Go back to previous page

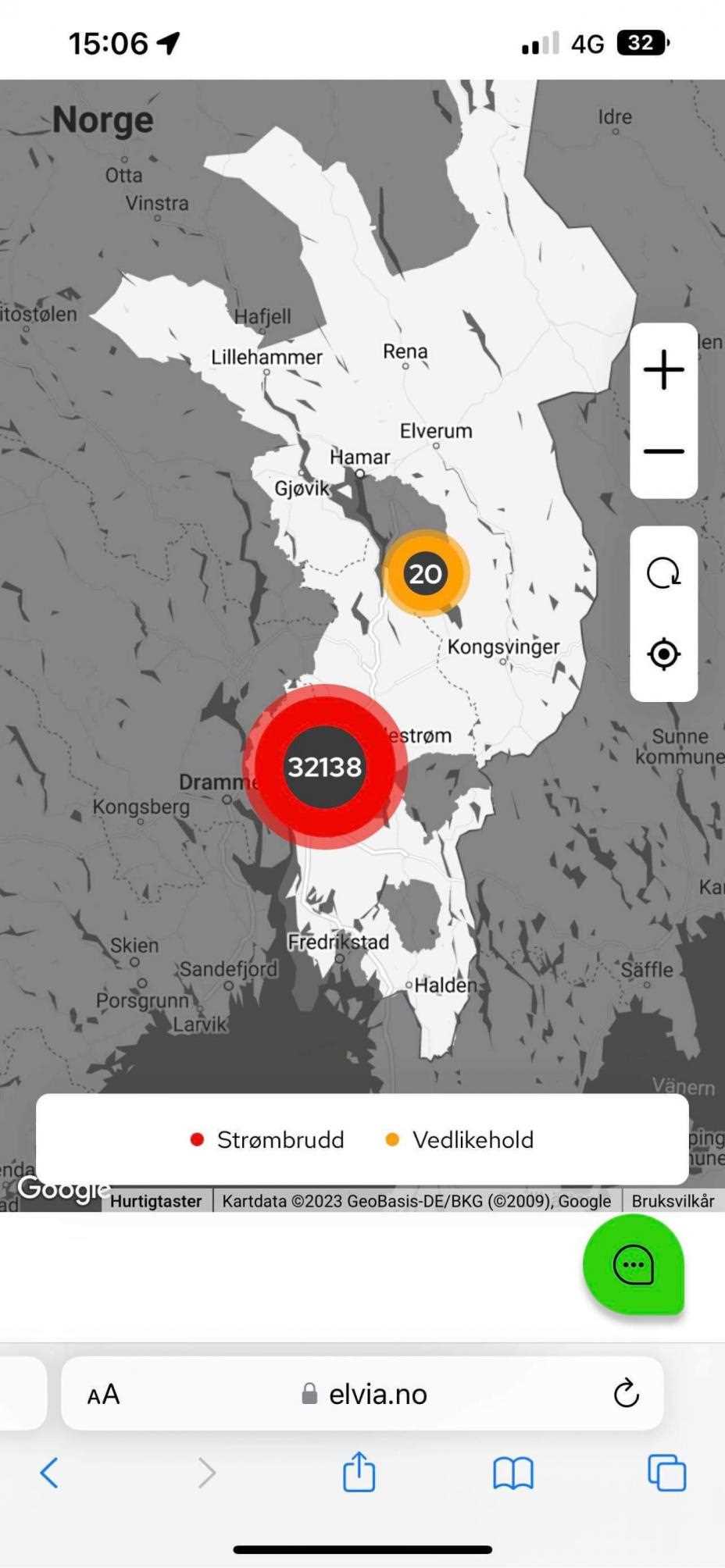point(49,1473)
